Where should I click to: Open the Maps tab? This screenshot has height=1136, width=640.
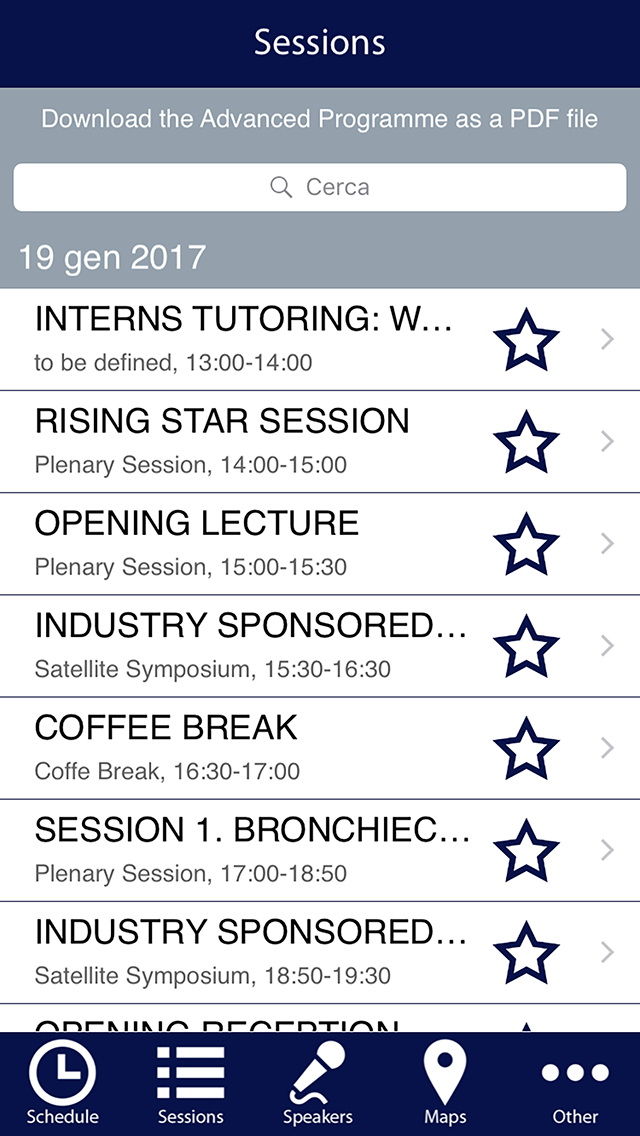445,1084
